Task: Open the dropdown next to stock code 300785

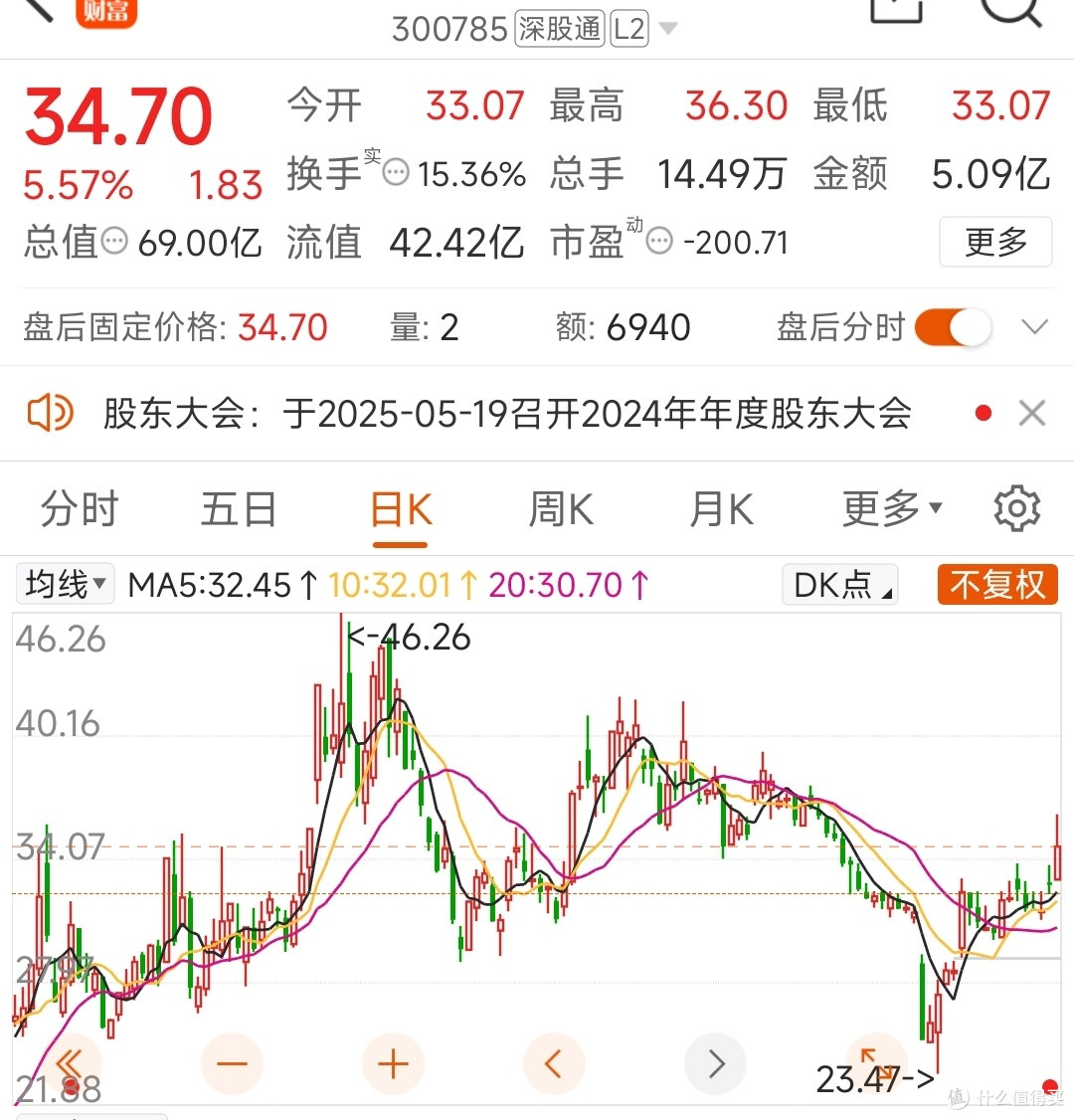Action: coord(669,29)
